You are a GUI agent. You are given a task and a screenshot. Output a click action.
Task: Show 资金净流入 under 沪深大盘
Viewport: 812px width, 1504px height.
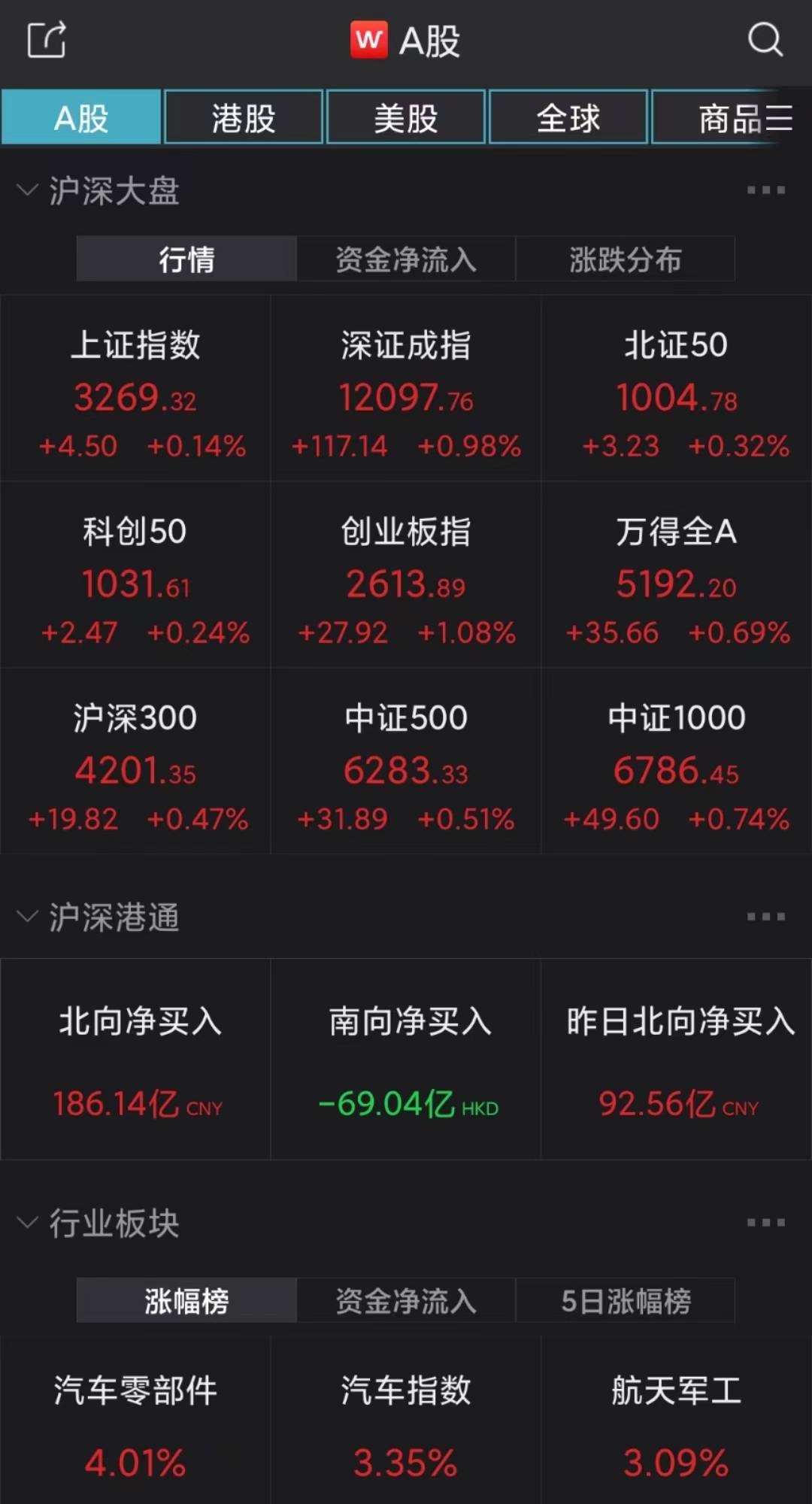pyautogui.click(x=406, y=259)
